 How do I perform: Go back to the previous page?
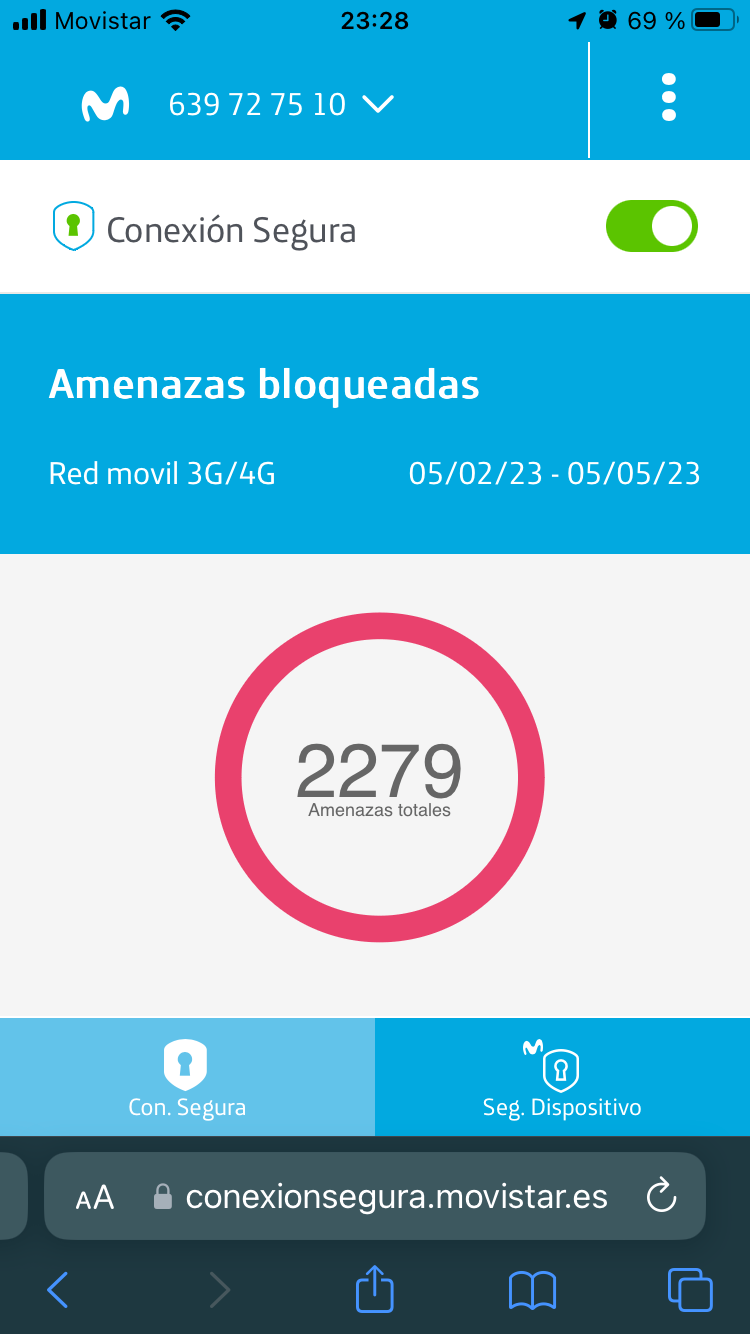58,1290
